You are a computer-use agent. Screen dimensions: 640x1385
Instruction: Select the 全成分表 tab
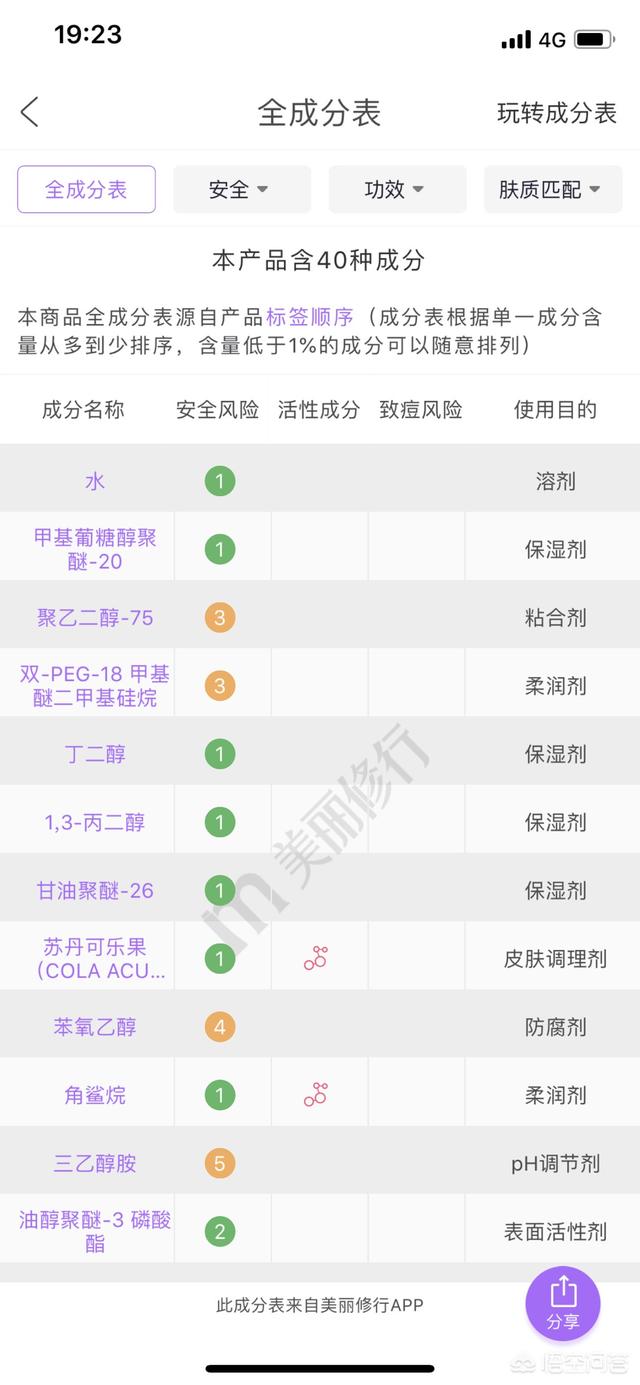click(86, 189)
